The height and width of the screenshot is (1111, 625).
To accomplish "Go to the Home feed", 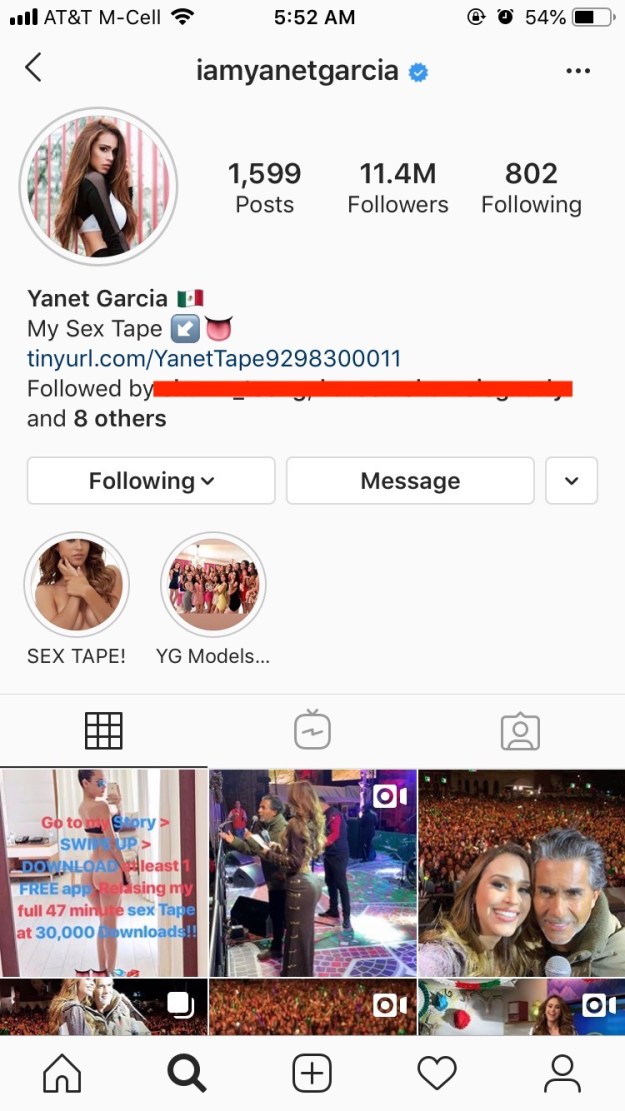I will (x=62, y=1073).
